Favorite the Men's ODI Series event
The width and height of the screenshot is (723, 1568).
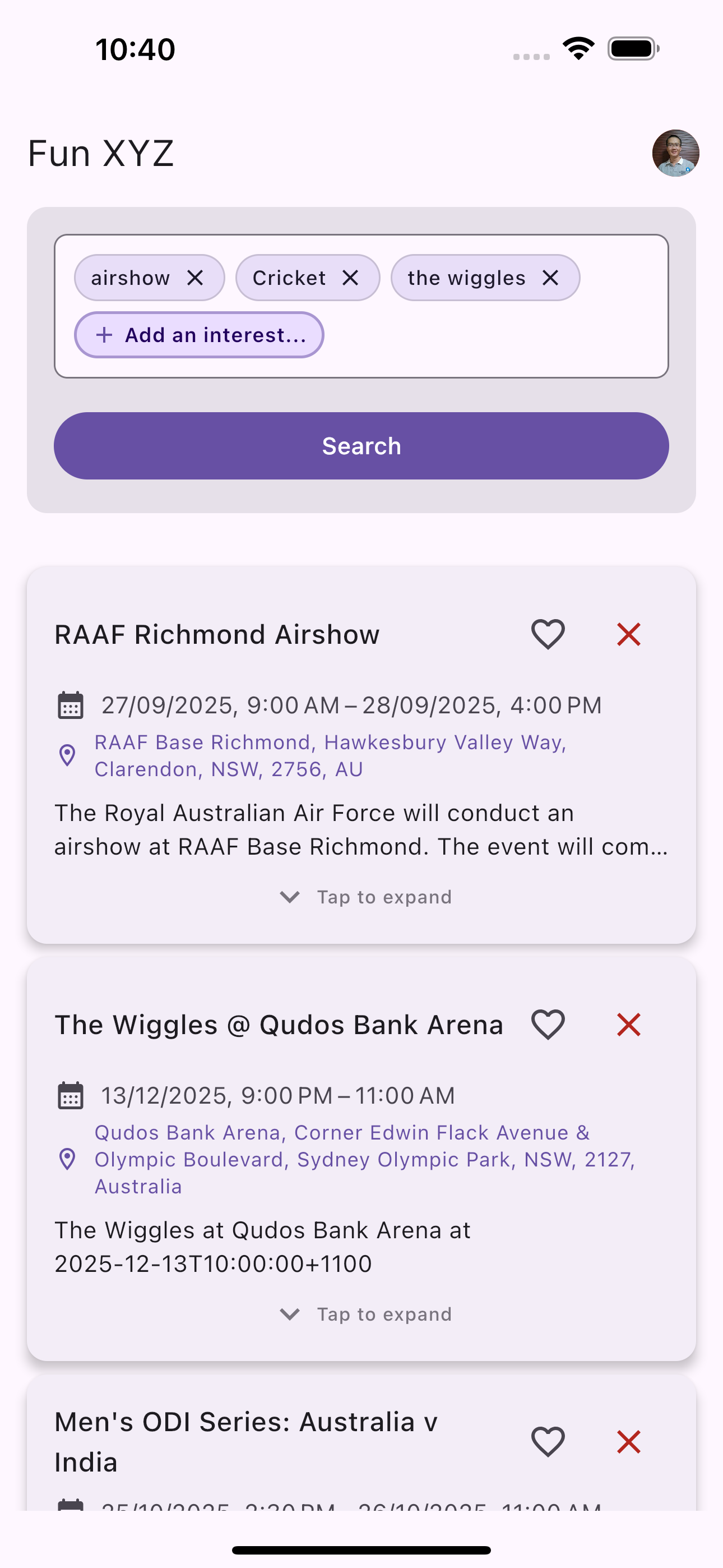547,1442
